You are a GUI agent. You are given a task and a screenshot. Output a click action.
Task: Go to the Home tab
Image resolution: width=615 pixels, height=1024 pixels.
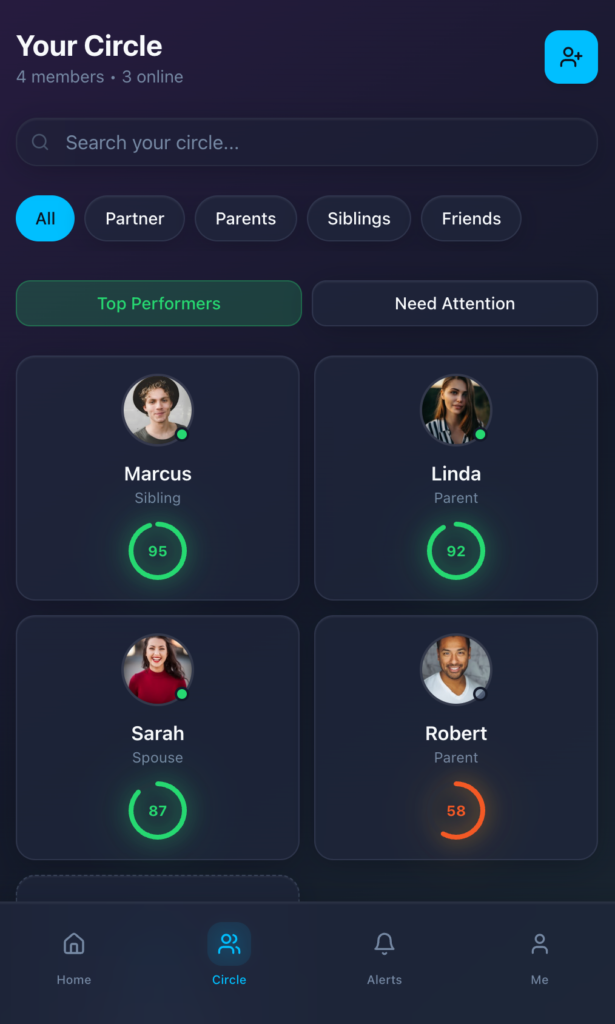(74, 958)
